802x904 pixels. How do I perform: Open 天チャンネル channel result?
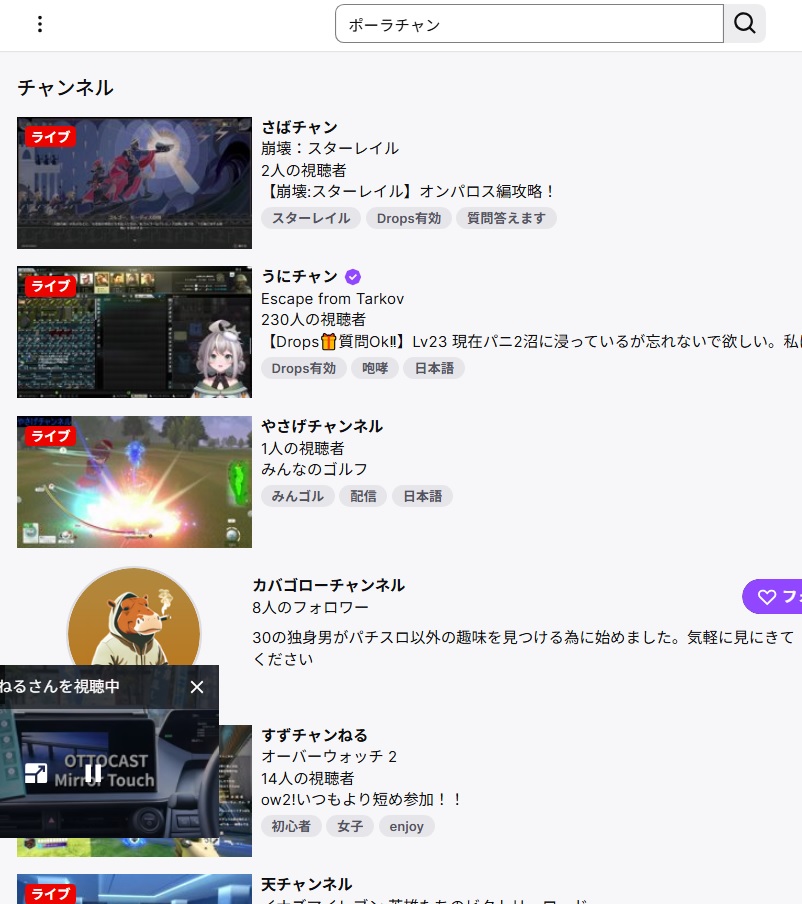[306, 884]
